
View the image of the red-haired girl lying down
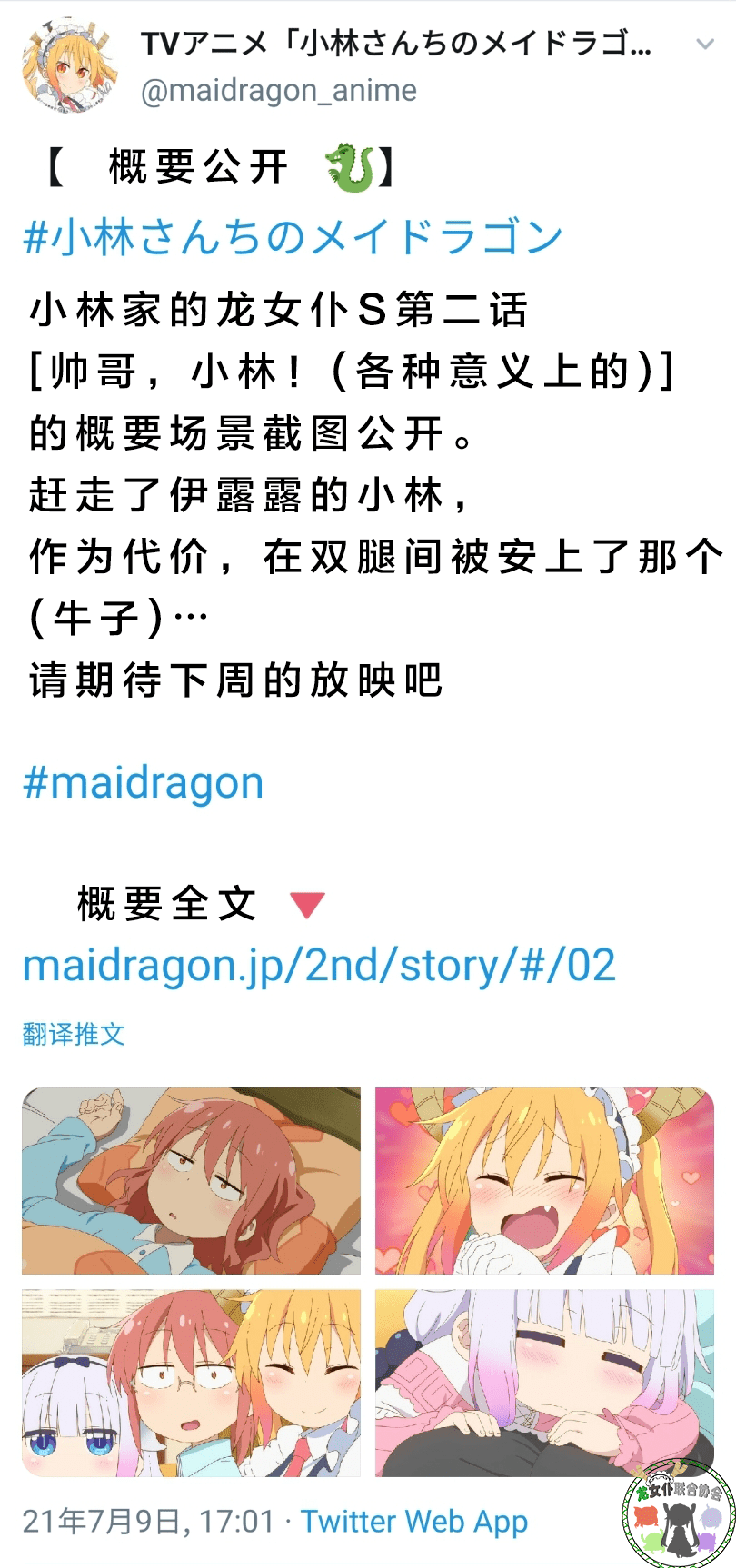(191, 1180)
